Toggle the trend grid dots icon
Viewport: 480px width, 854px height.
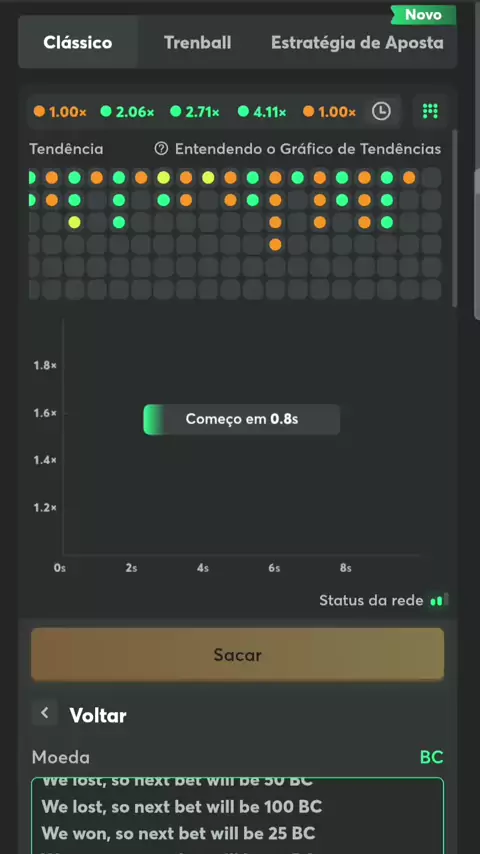tap(430, 111)
